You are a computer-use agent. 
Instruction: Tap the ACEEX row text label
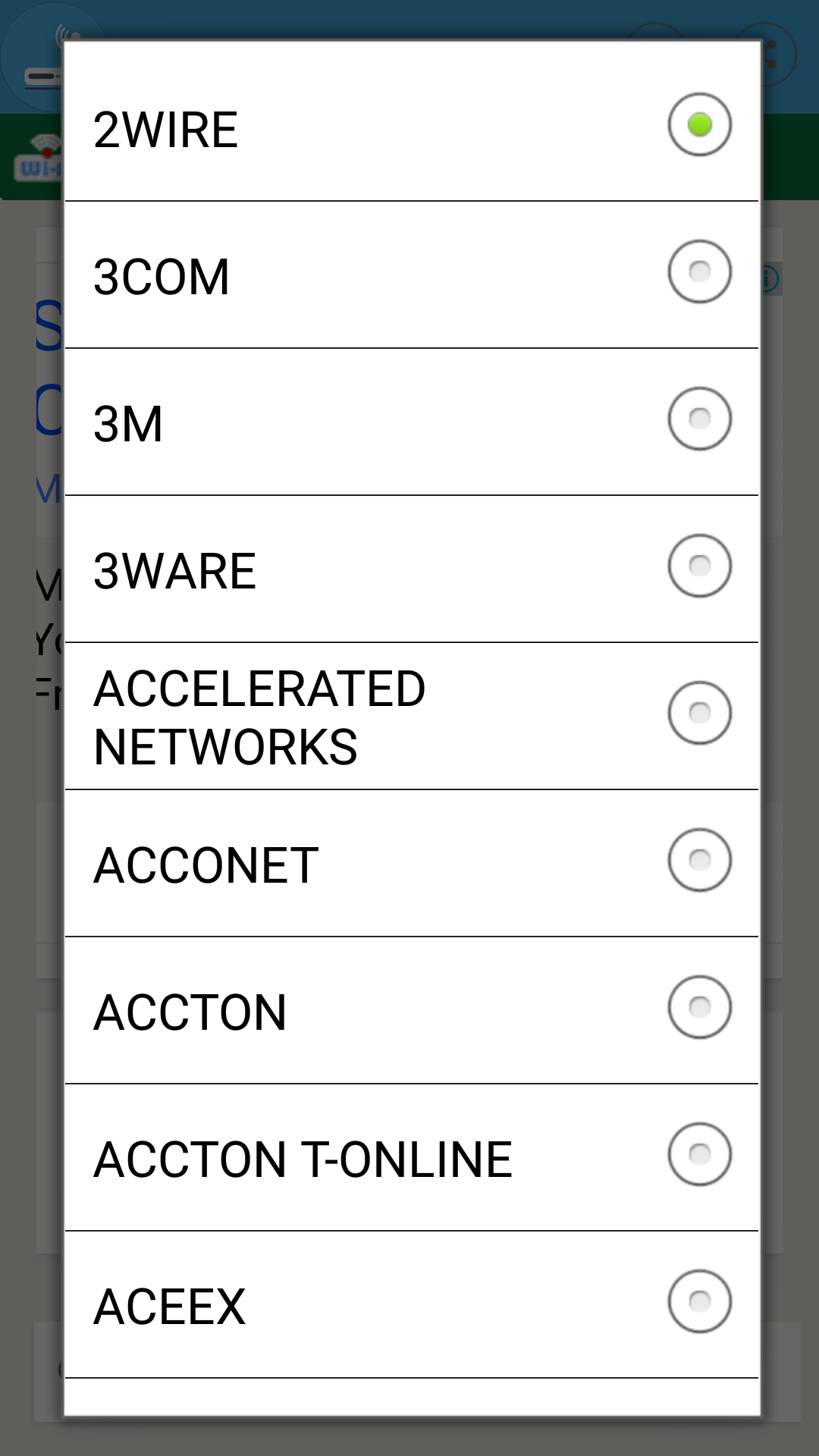168,1304
